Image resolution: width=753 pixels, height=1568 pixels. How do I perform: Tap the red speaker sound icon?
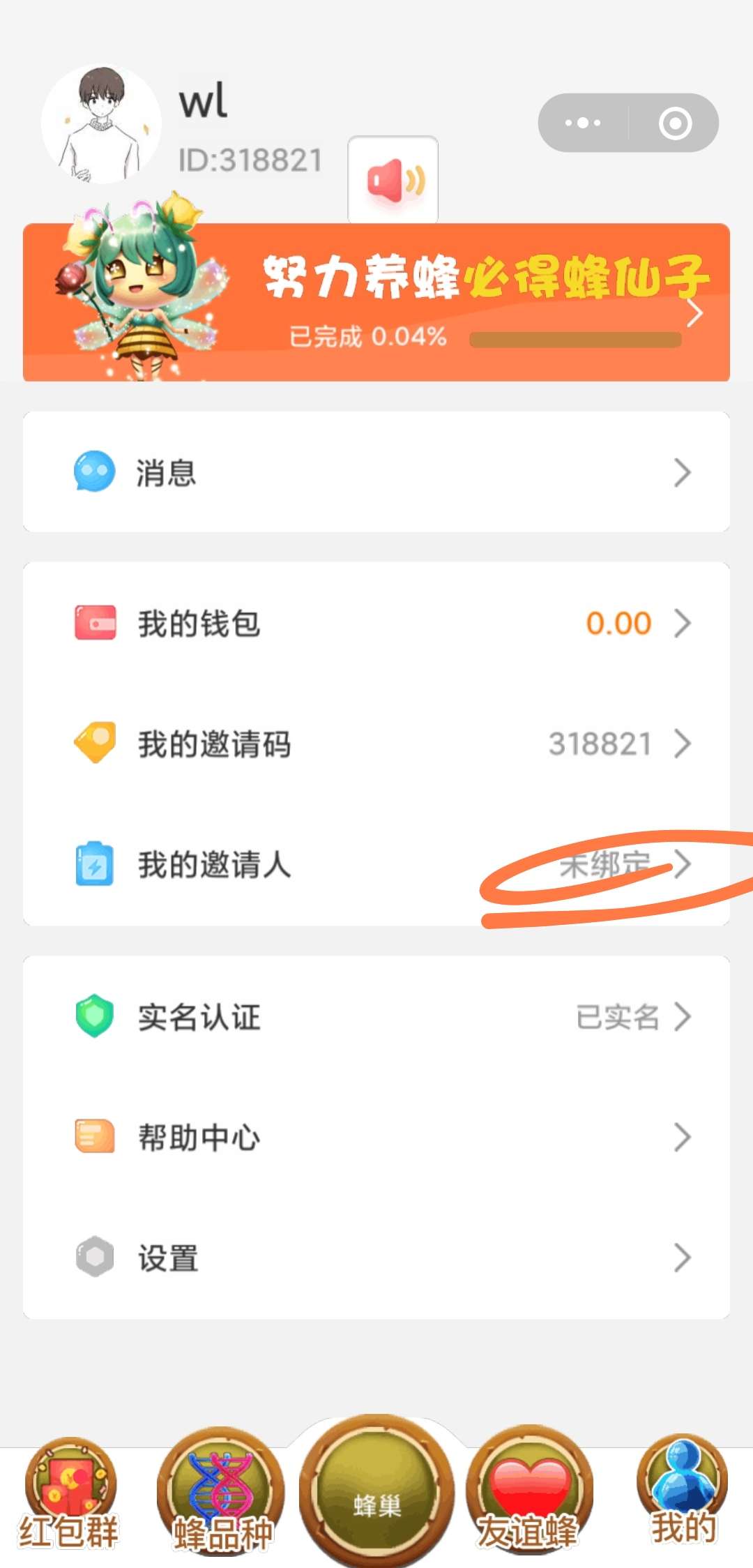(x=393, y=180)
